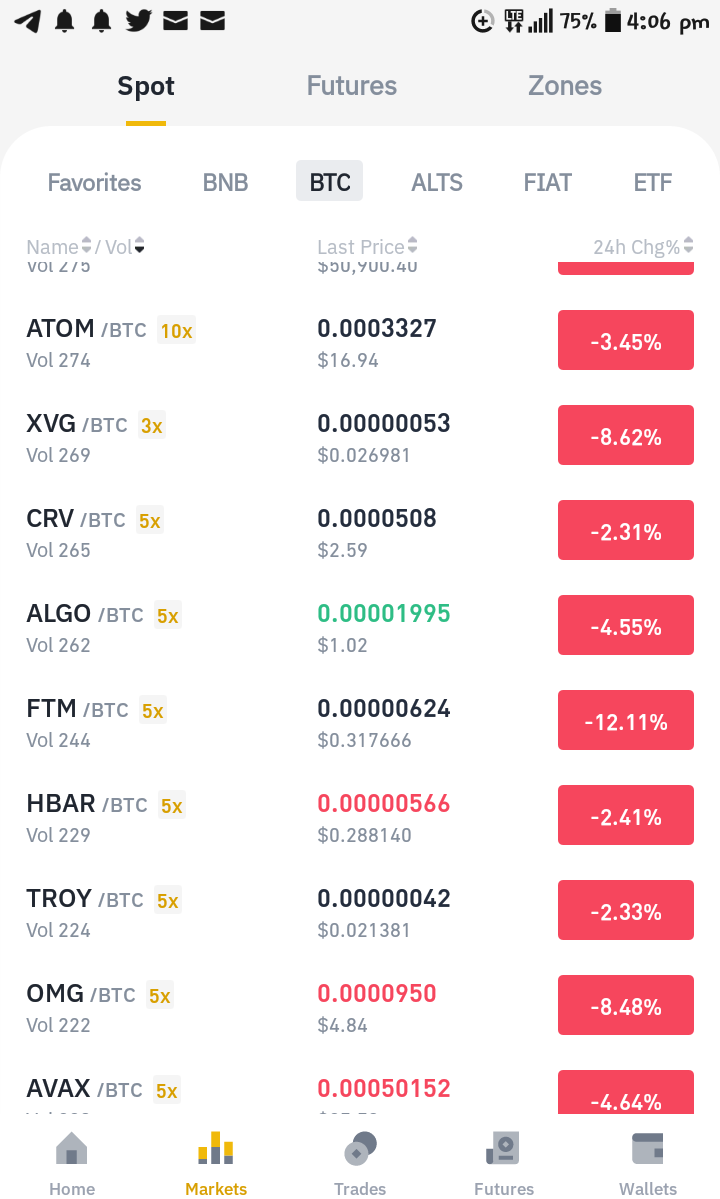Open the ALGO/BTC trading pair
Viewport: 720px width, 1199px height.
[x=360, y=627]
